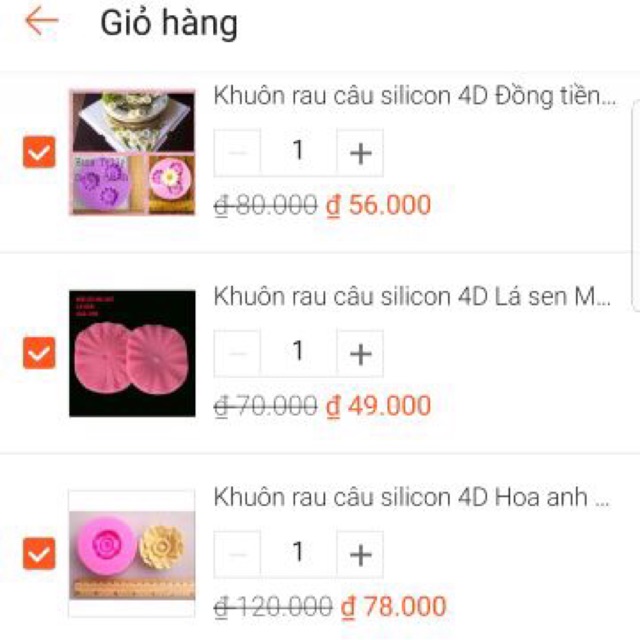
Task: Open Khuôn rau câu silicon 4D Lá sen title
Action: [414, 297]
